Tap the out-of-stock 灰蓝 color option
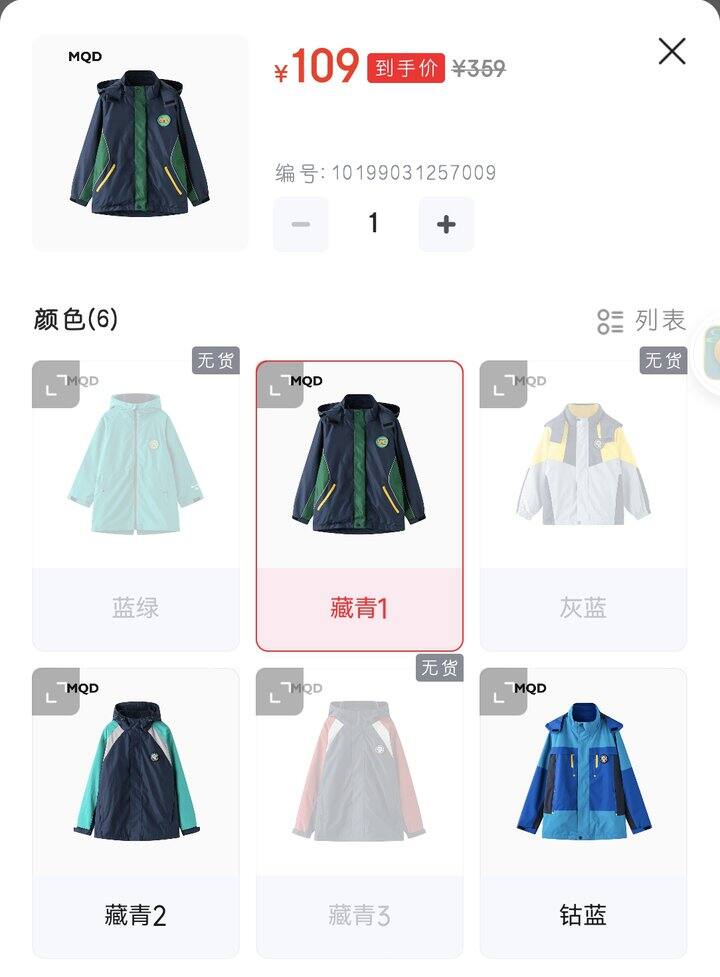This screenshot has width=720, height=977. (583, 505)
